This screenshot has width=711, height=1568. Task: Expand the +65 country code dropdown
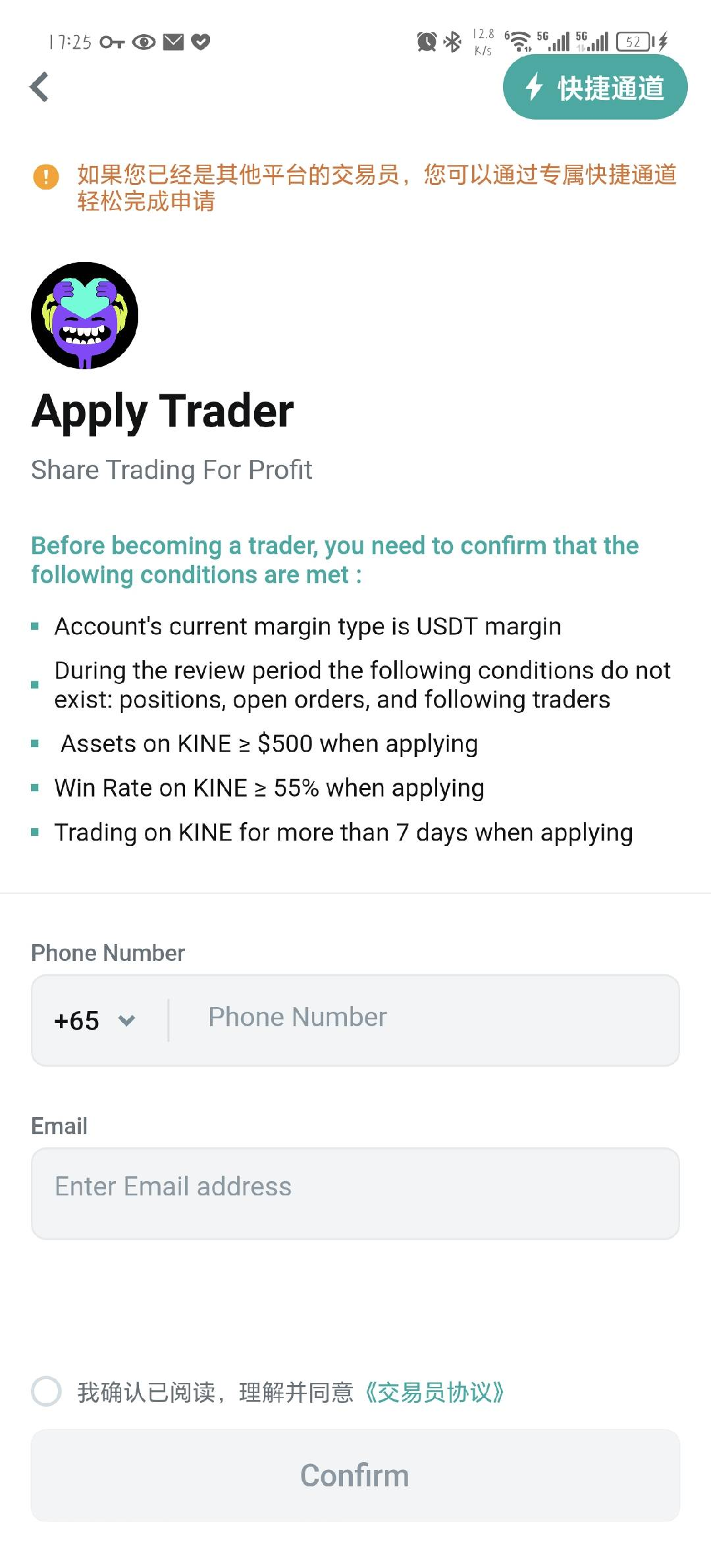pyautogui.click(x=95, y=1020)
